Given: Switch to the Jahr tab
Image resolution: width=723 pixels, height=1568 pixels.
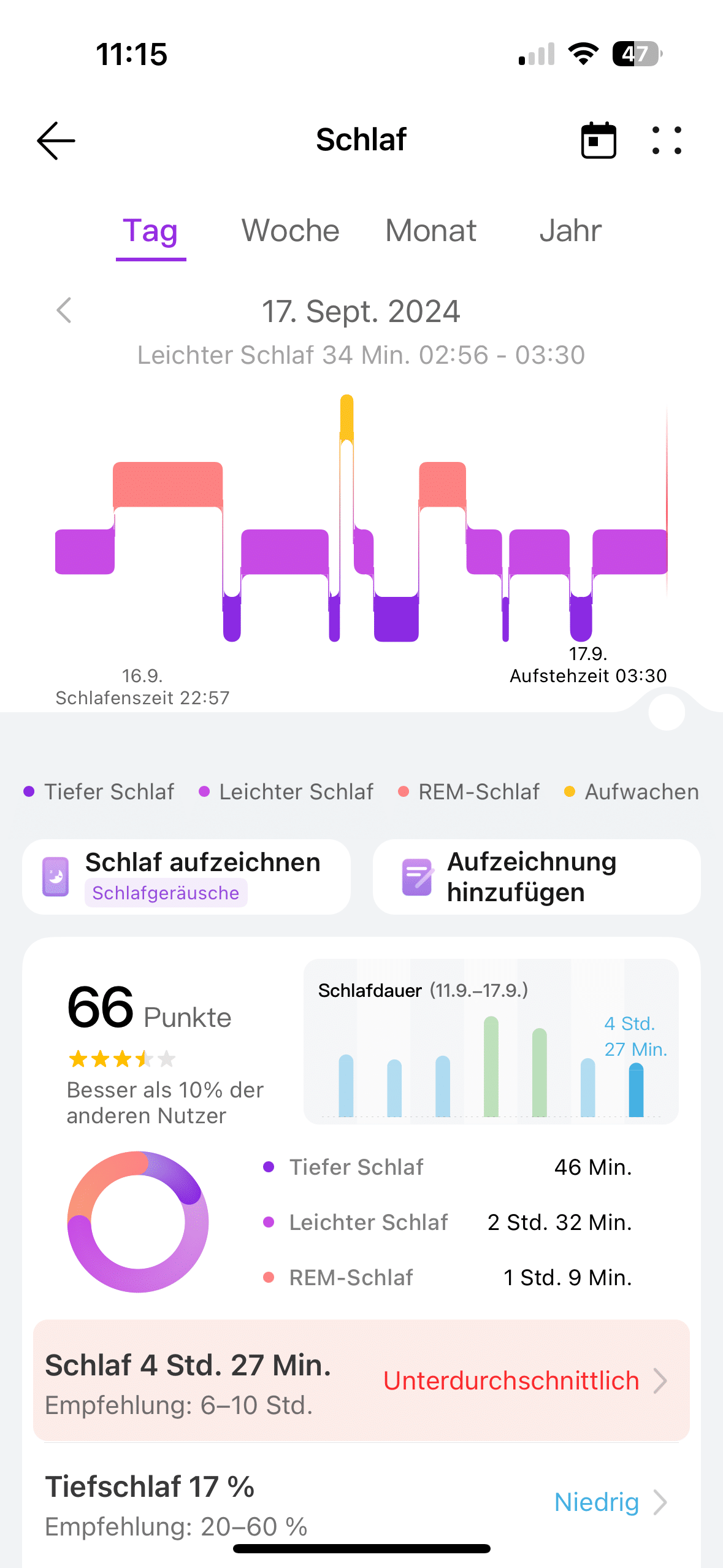Looking at the screenshot, I should 570,231.
